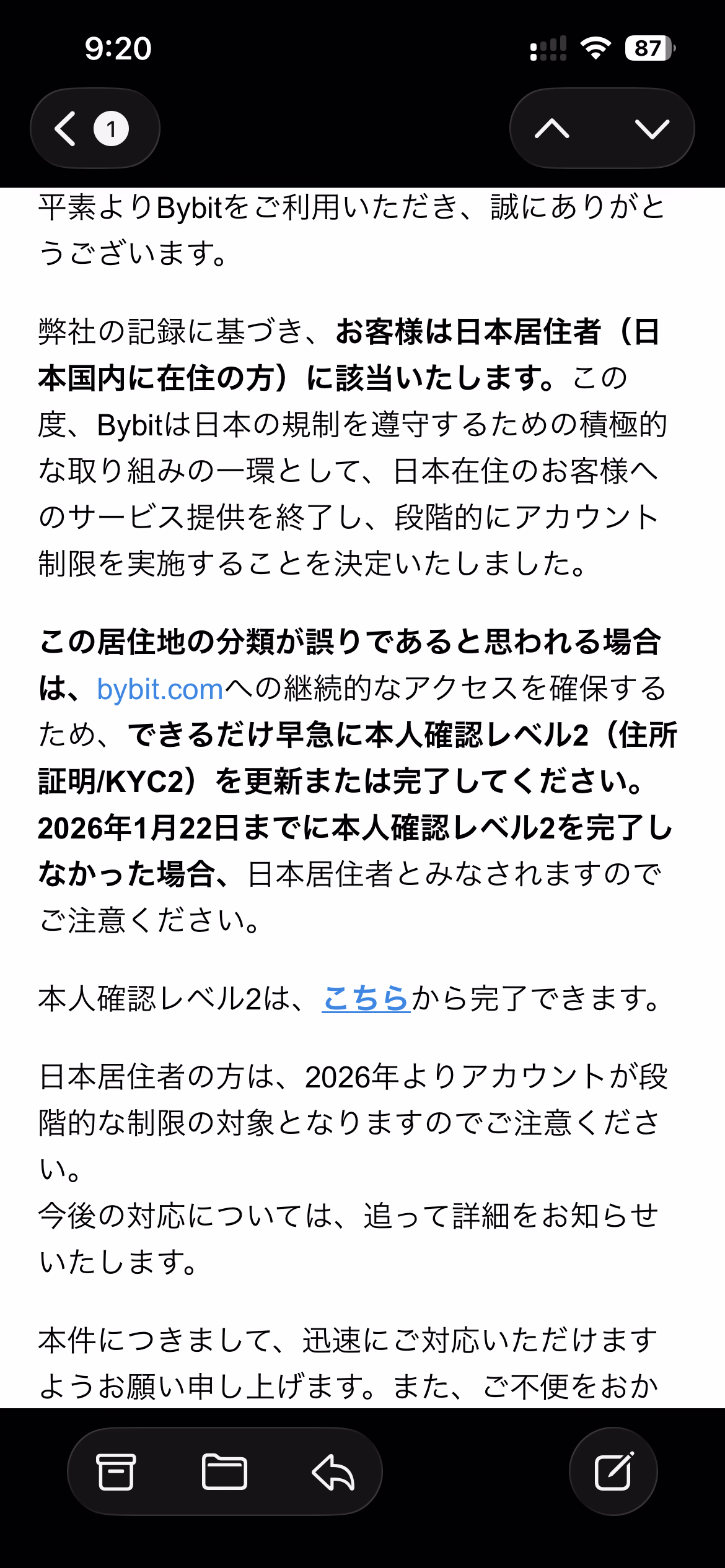Archive this email

pos(116,1471)
